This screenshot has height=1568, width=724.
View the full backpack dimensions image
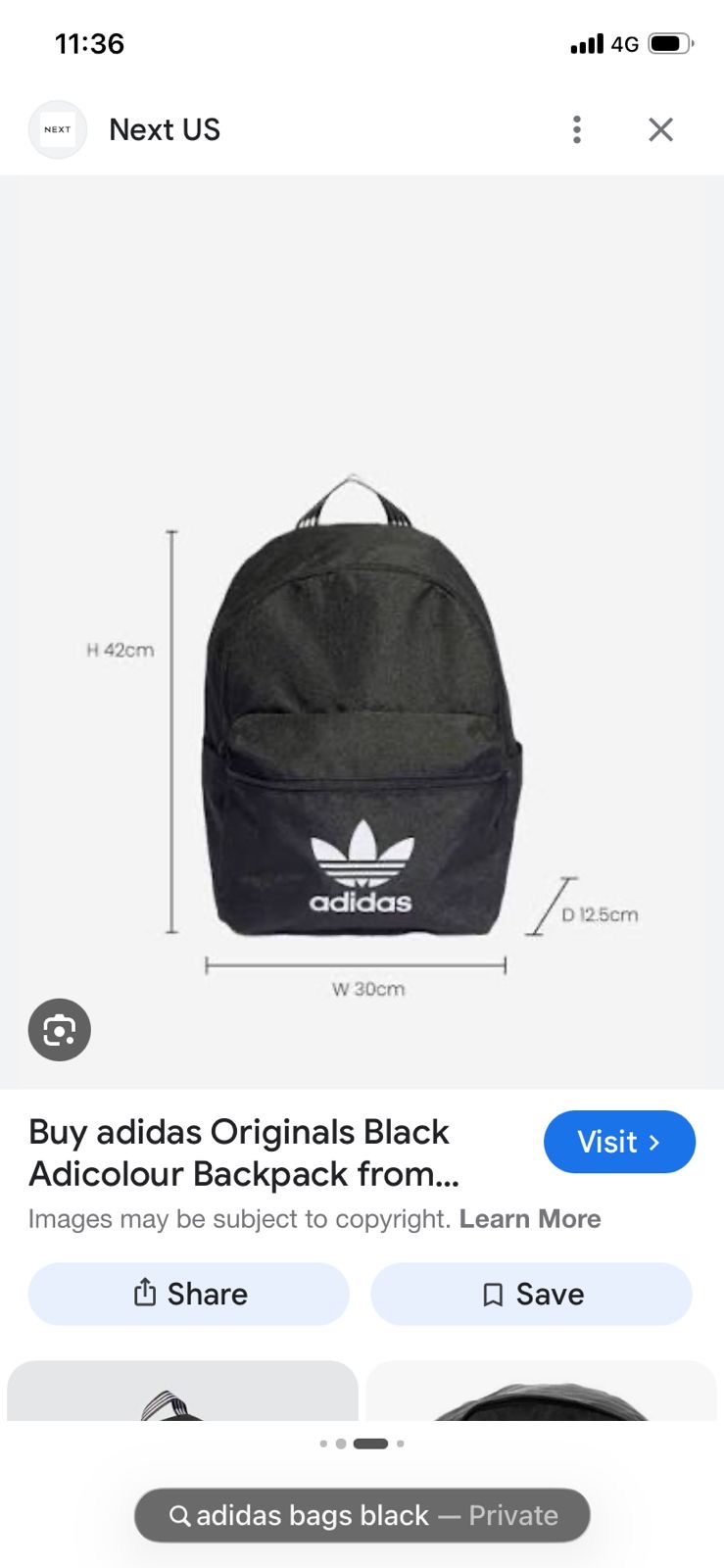(362, 706)
